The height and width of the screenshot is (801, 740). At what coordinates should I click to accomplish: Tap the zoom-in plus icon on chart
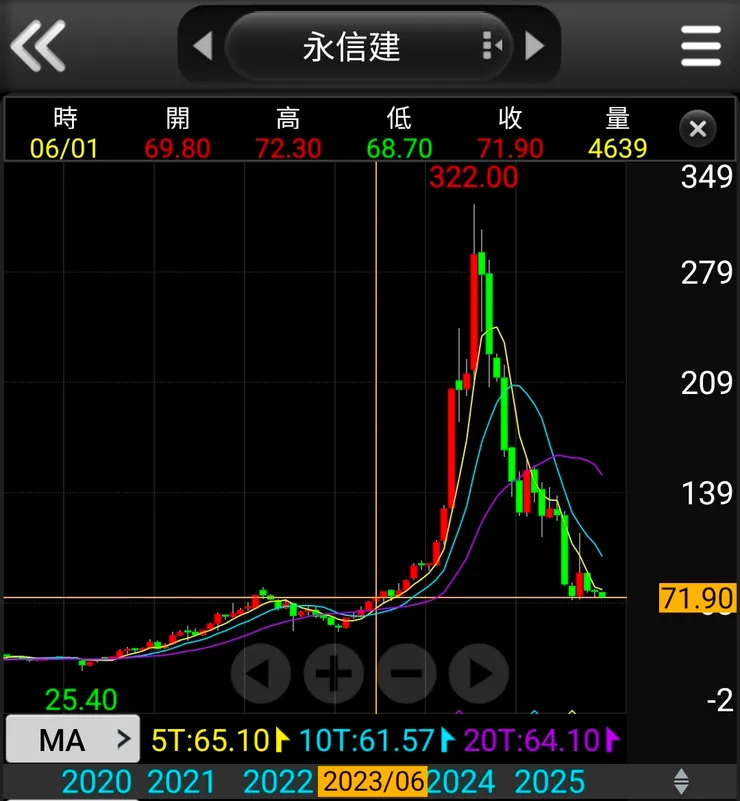coord(334,674)
